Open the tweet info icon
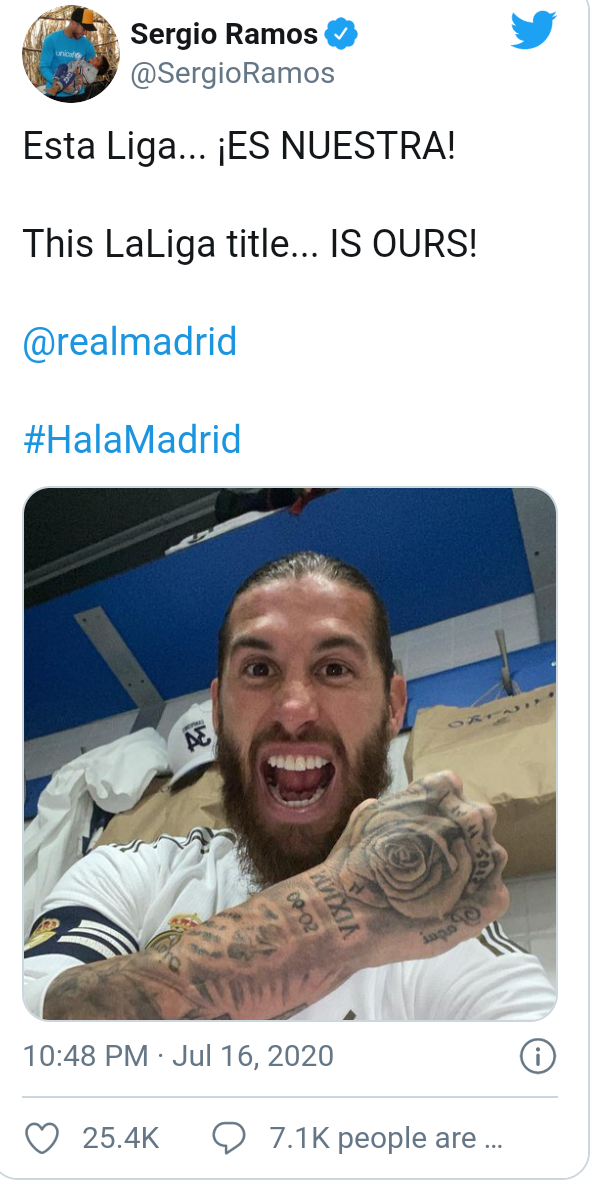The width and height of the screenshot is (613, 1196). (538, 1057)
